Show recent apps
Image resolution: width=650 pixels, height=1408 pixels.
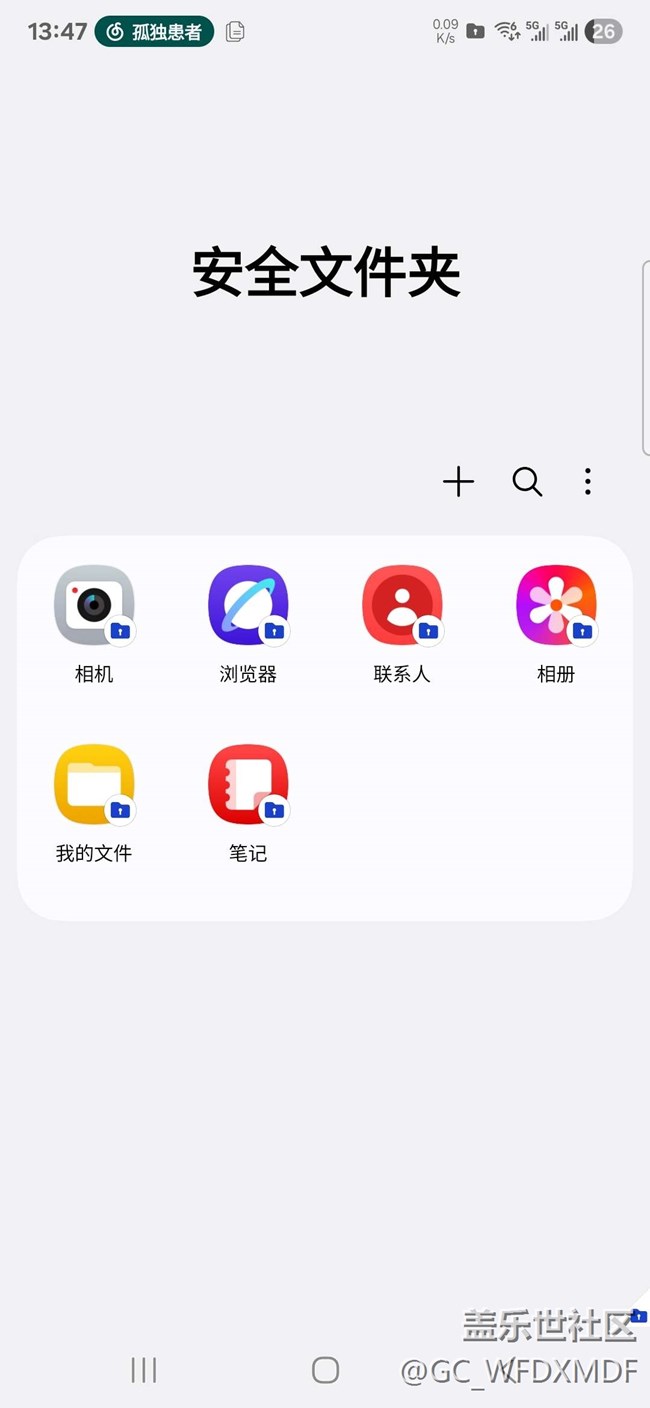point(144,1370)
